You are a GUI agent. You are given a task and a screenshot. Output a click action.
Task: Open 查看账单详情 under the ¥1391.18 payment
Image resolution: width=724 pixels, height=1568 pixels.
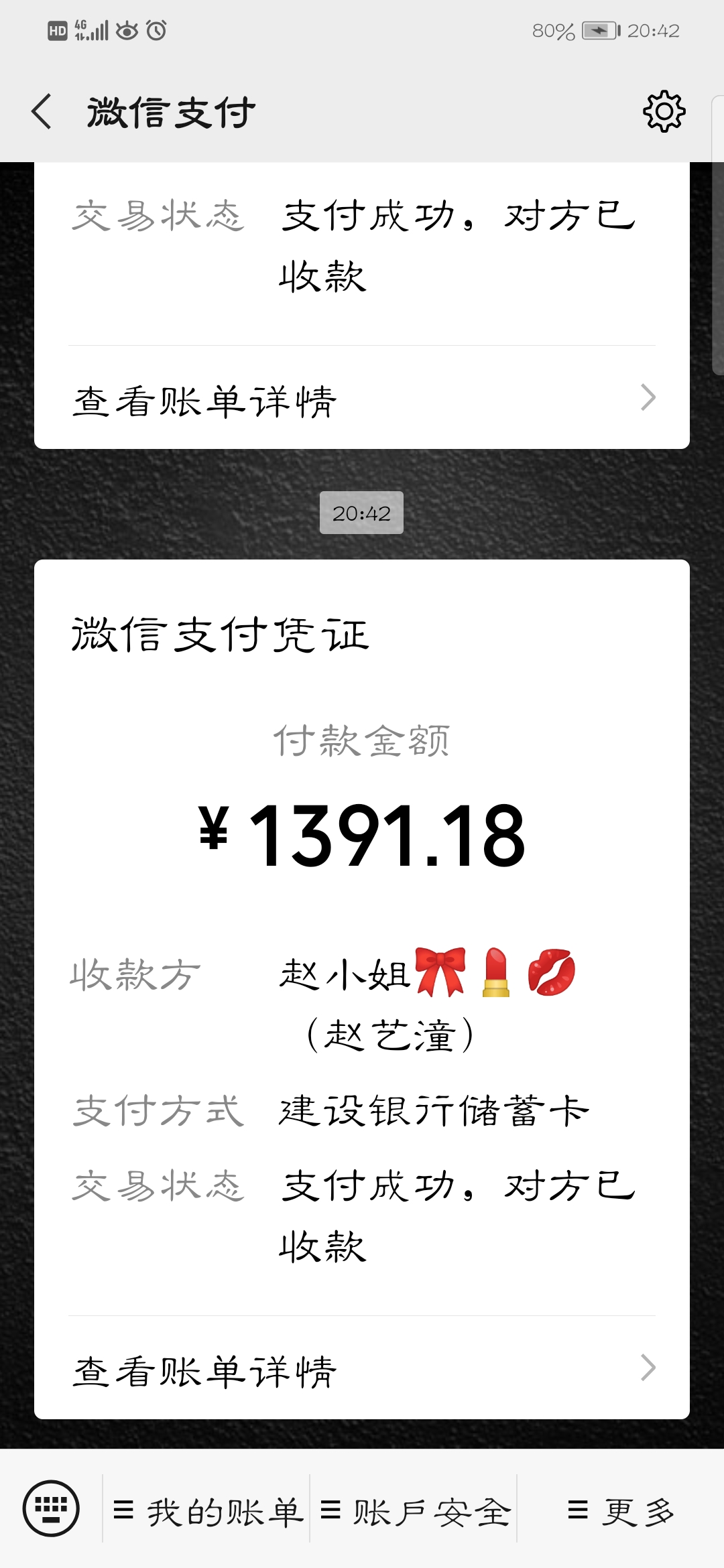click(362, 1368)
